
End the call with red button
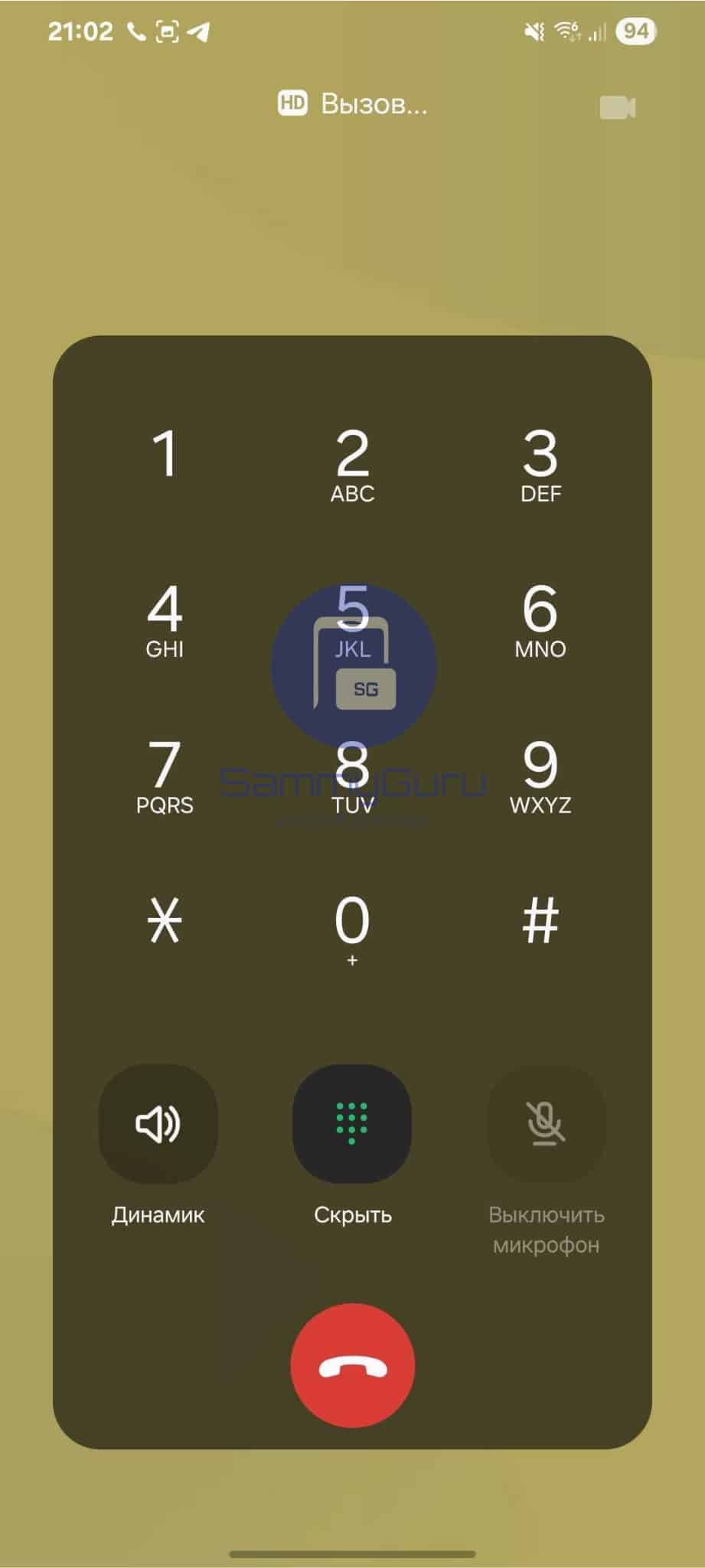(x=352, y=1366)
